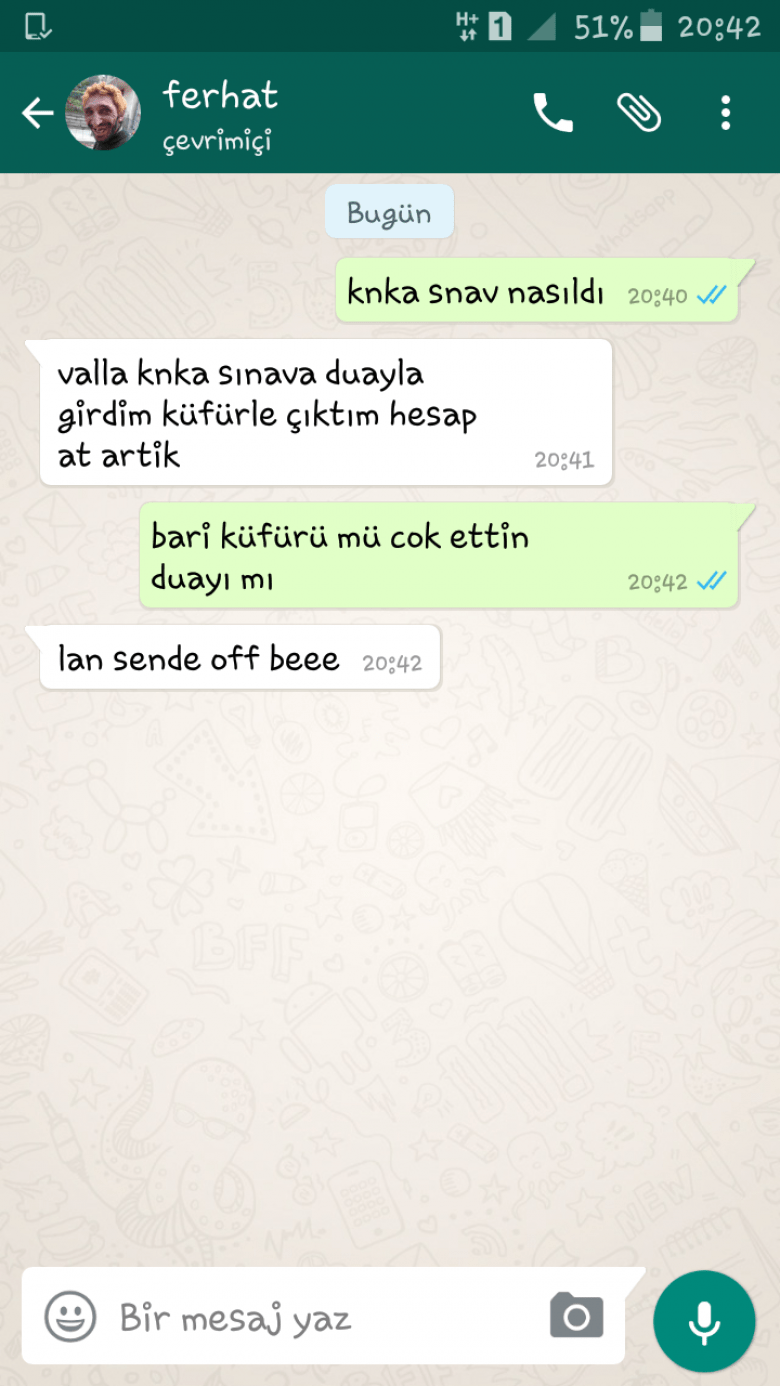Screen dimensions: 780x1386
Task: Tap the microphone voice message button
Action: point(704,1320)
